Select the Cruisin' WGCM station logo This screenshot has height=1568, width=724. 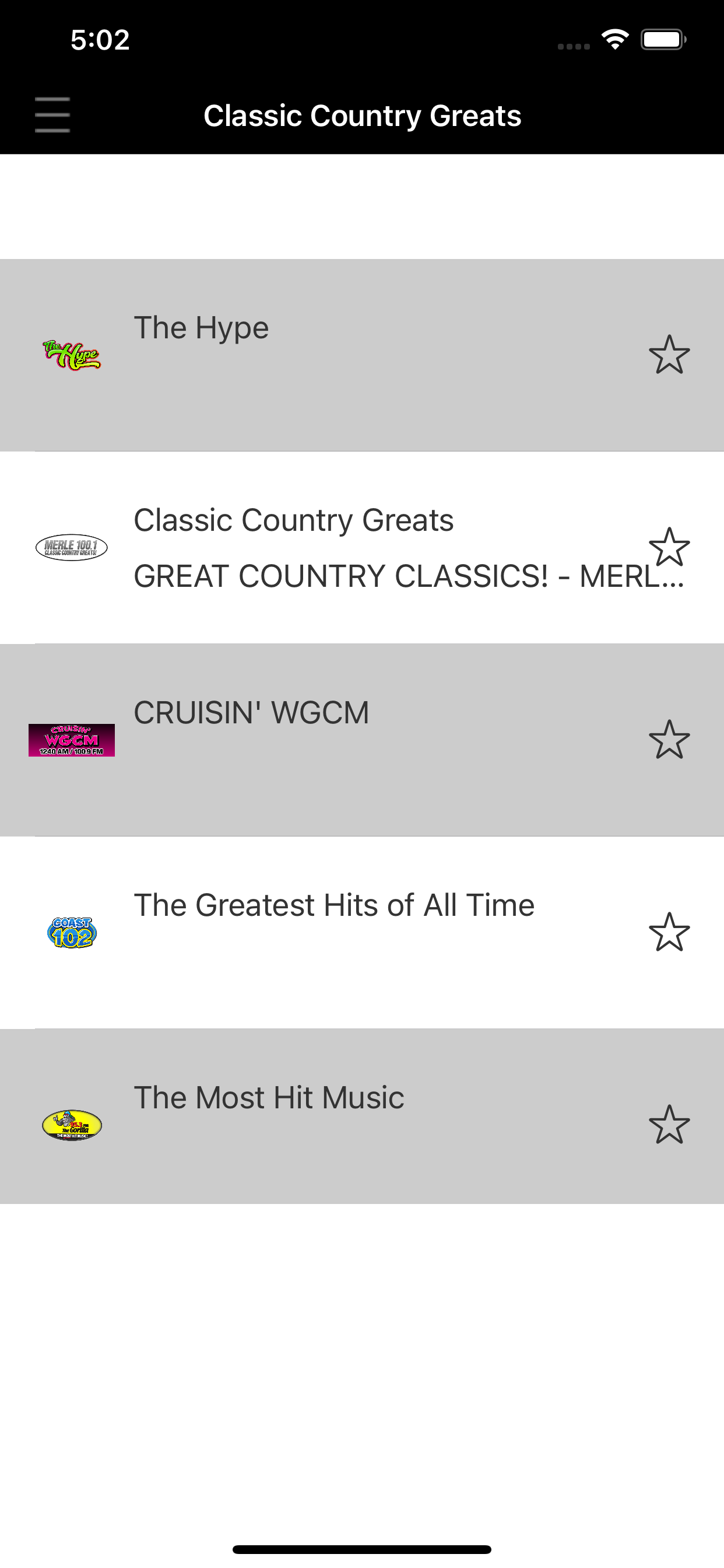(x=71, y=740)
